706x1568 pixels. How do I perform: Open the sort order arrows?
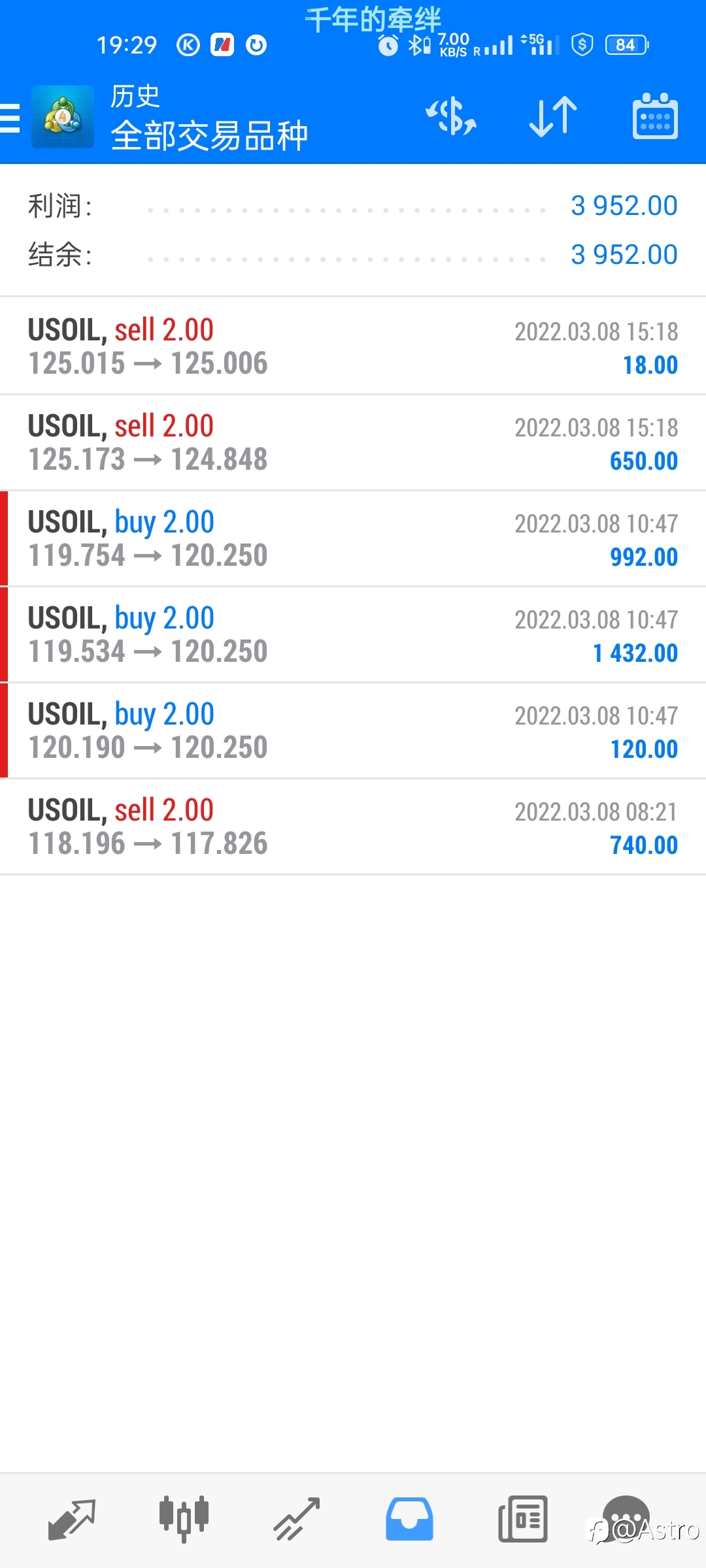pos(553,117)
